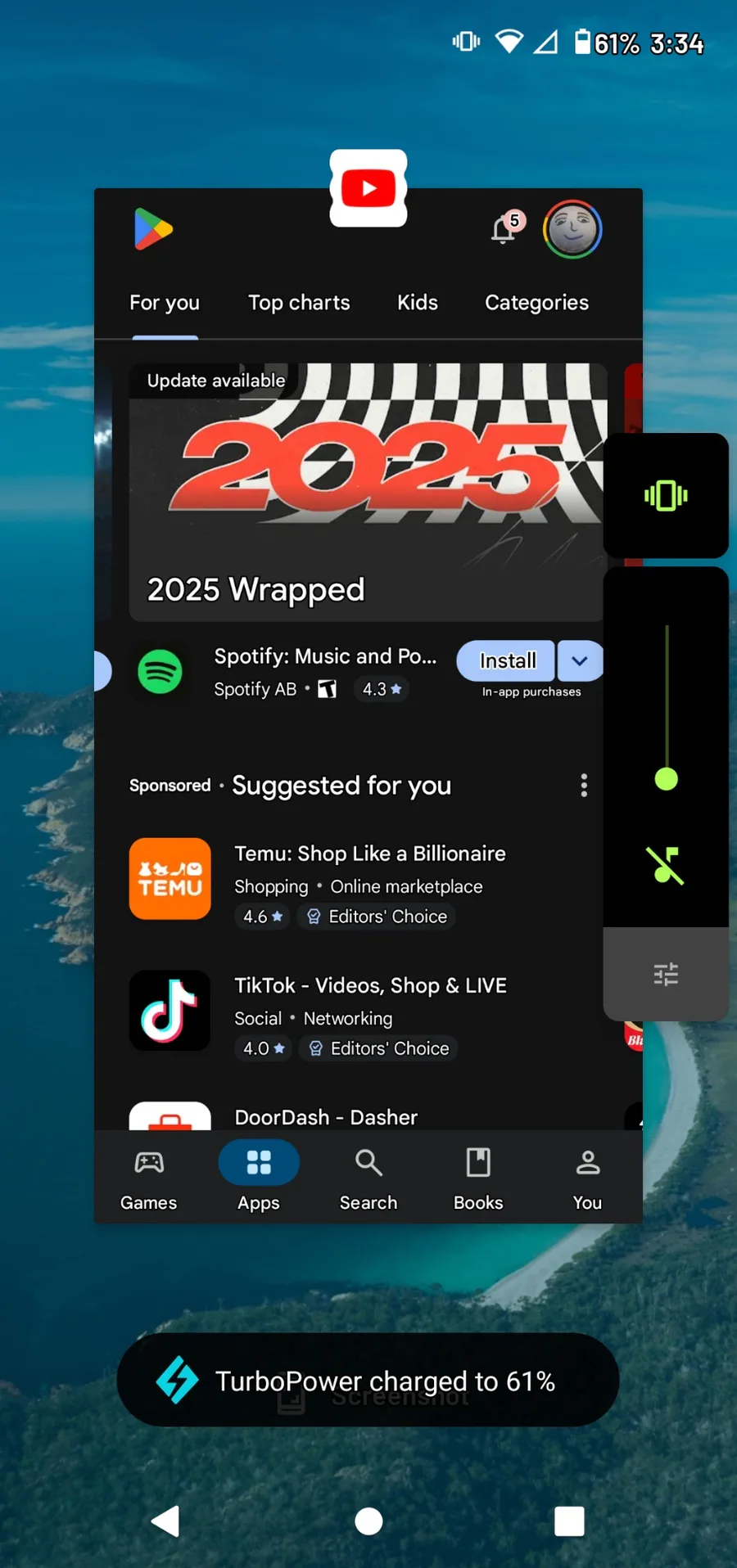Open the Books tab
This screenshot has height=1568, width=737.
478,1178
